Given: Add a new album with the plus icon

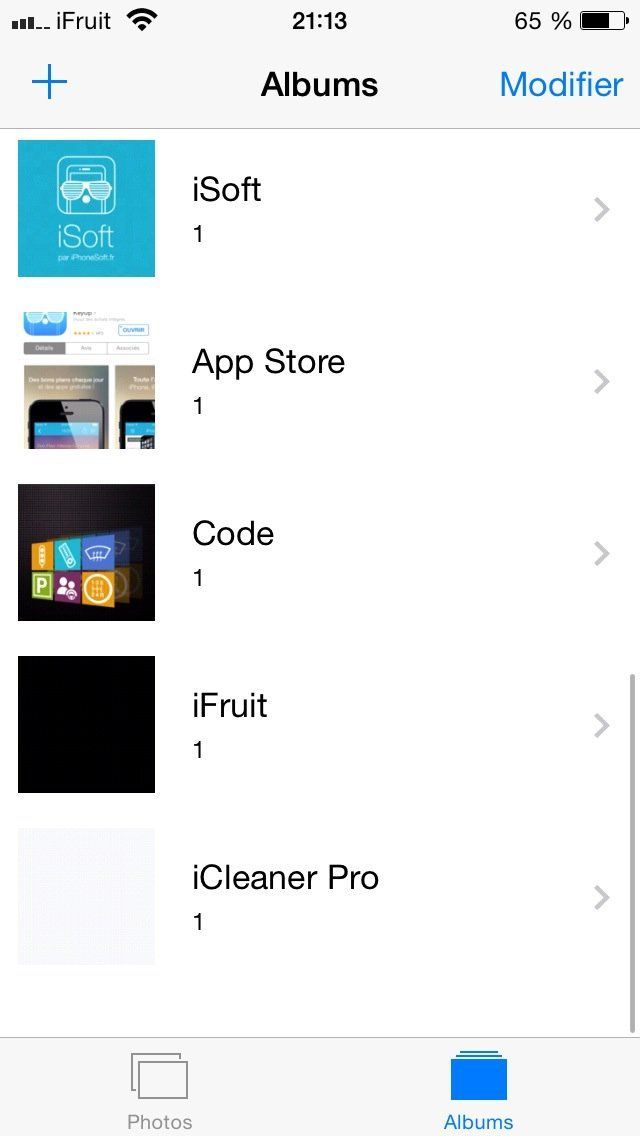Looking at the screenshot, I should coord(49,83).
